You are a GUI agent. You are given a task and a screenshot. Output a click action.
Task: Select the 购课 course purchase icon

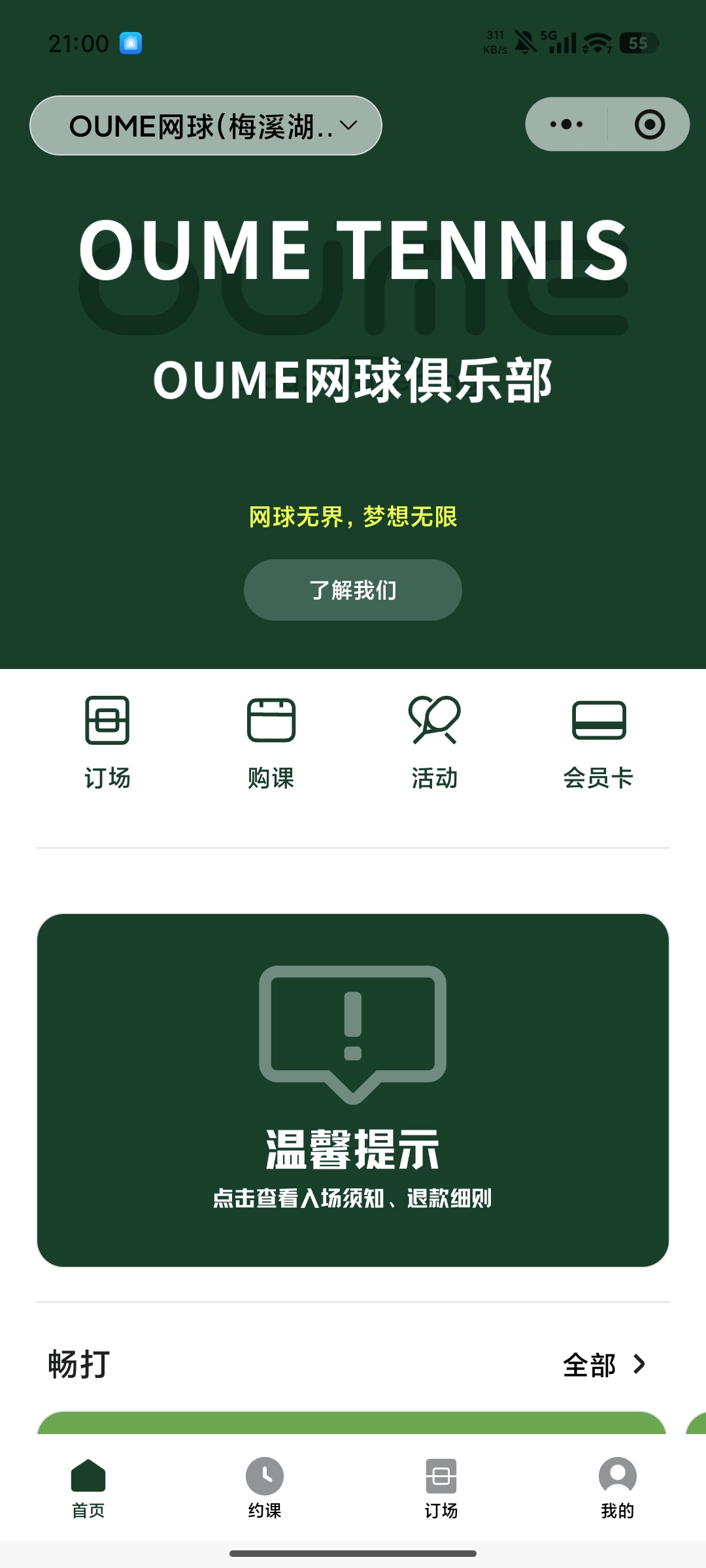pyautogui.click(x=271, y=738)
